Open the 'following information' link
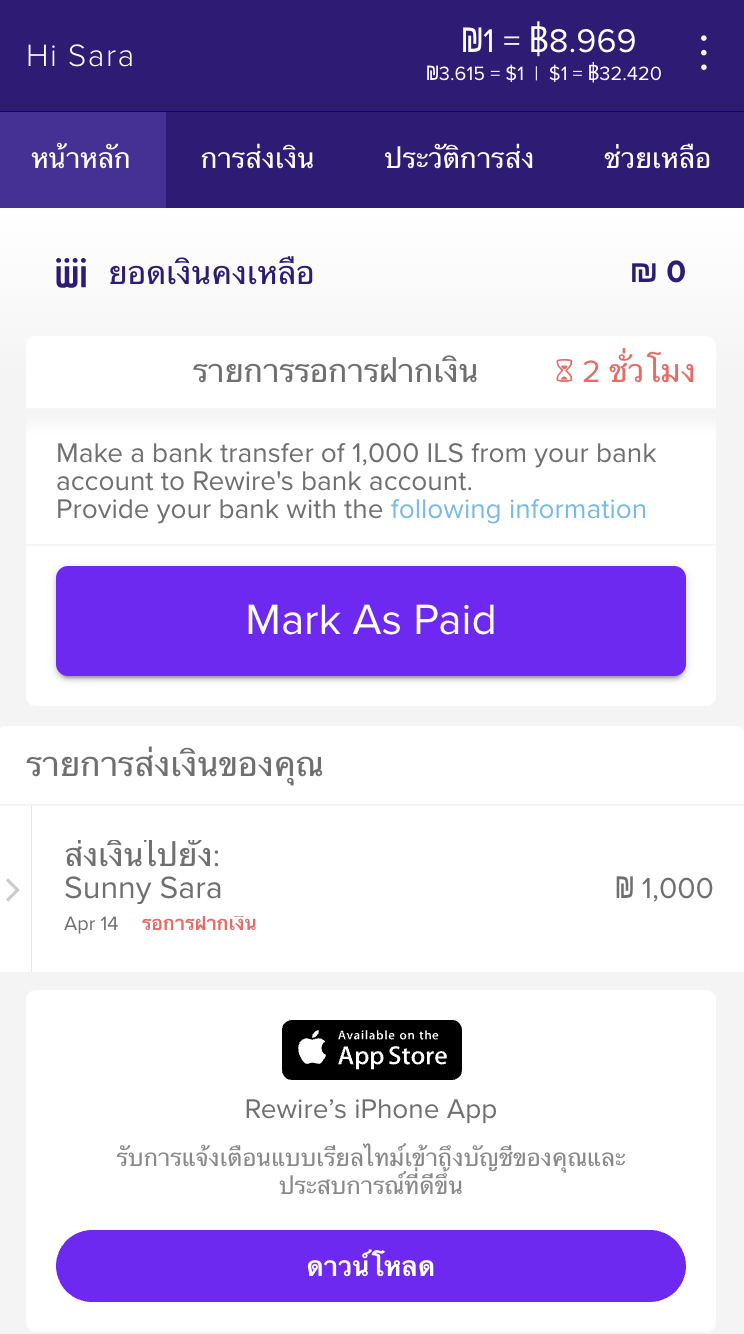The height and width of the screenshot is (1334, 744). coord(518,510)
